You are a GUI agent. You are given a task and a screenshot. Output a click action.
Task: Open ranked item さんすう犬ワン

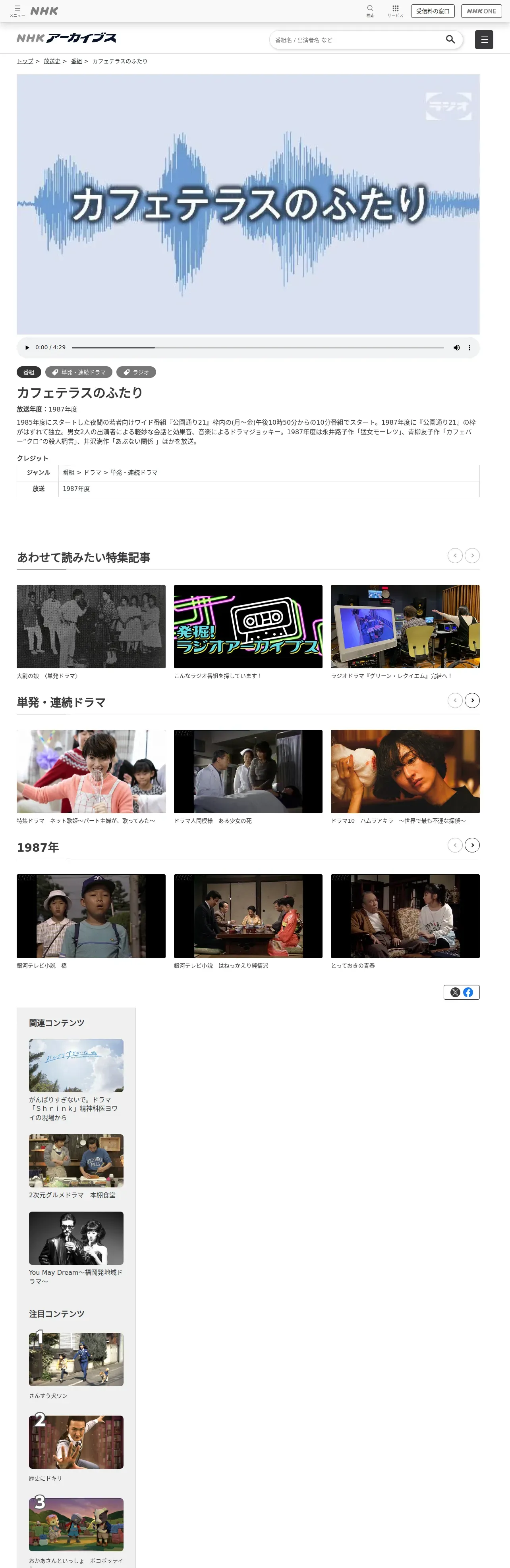click(x=76, y=1360)
